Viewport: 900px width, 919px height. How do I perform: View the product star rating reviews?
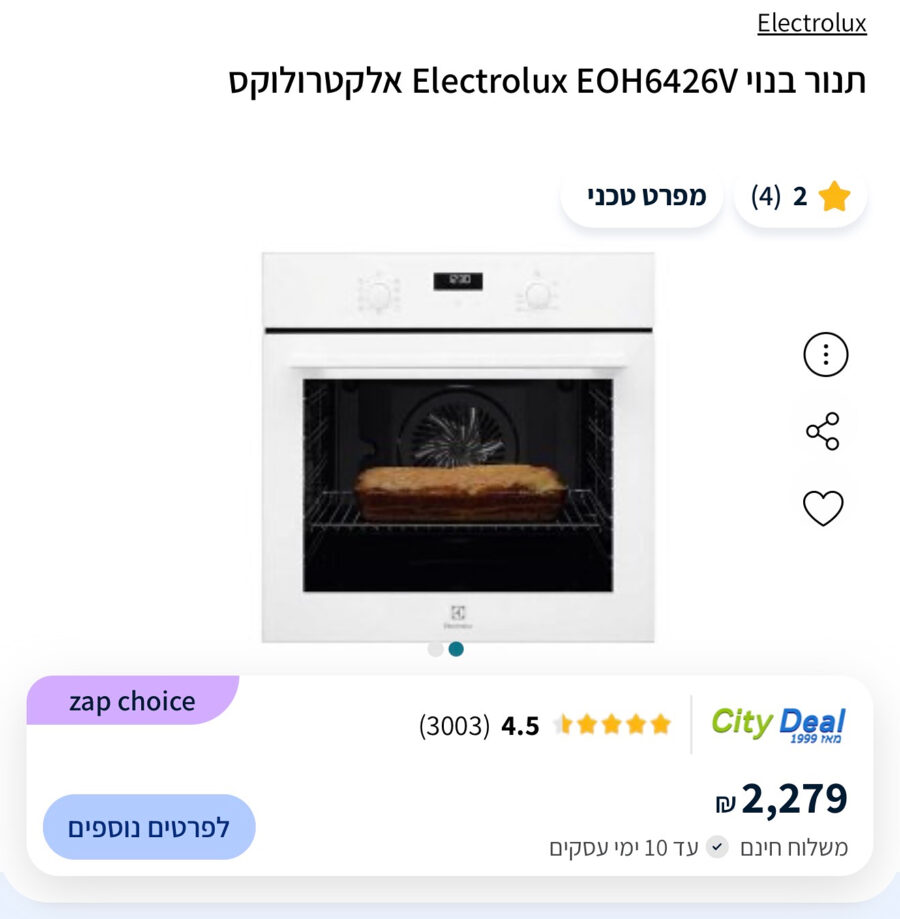tap(800, 197)
